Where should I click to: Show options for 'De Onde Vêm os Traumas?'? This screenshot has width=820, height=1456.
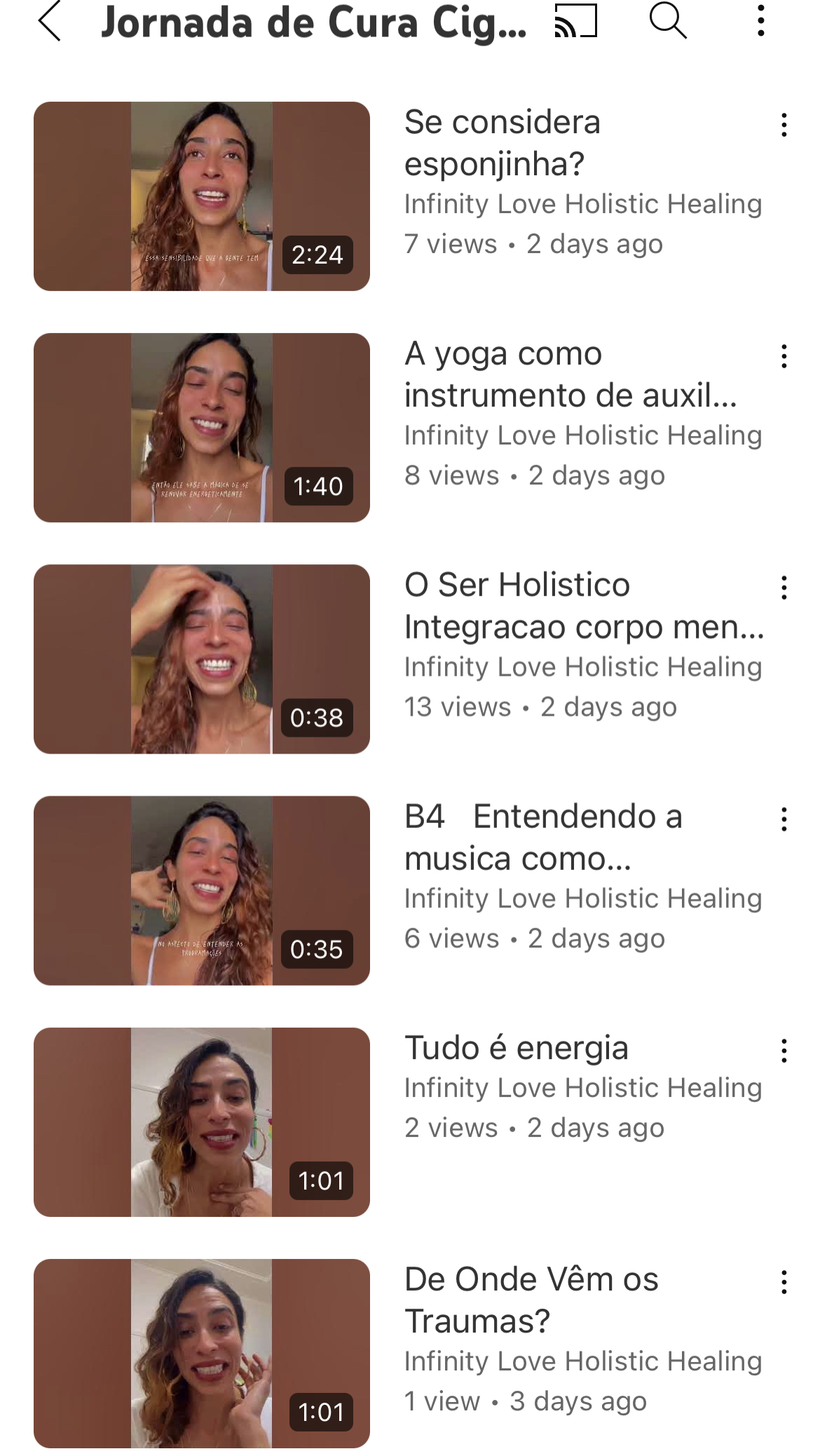[x=784, y=1282]
